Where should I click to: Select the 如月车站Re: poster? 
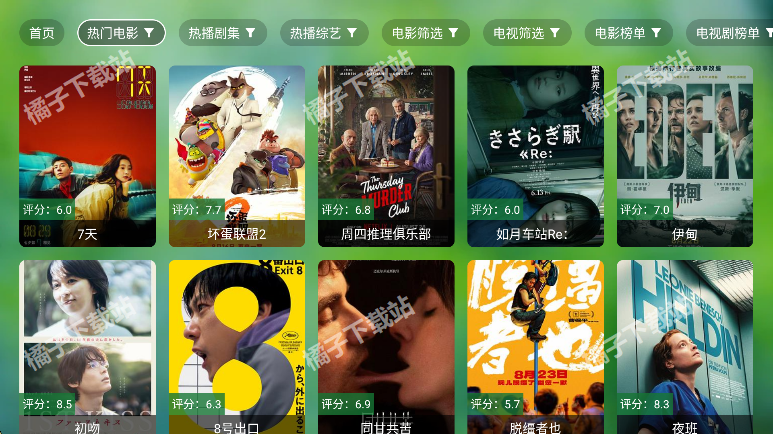coord(535,155)
